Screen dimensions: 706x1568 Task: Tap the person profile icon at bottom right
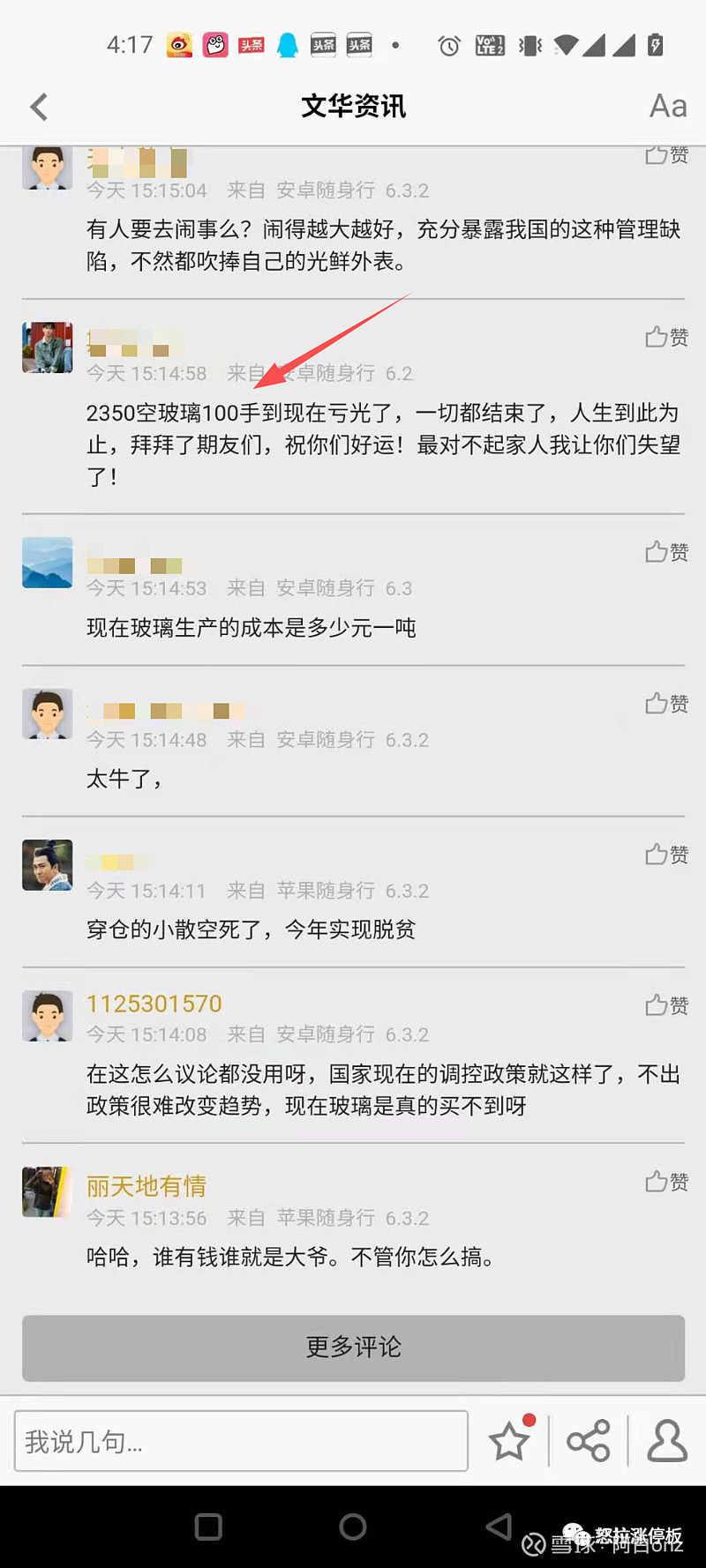[667, 1441]
